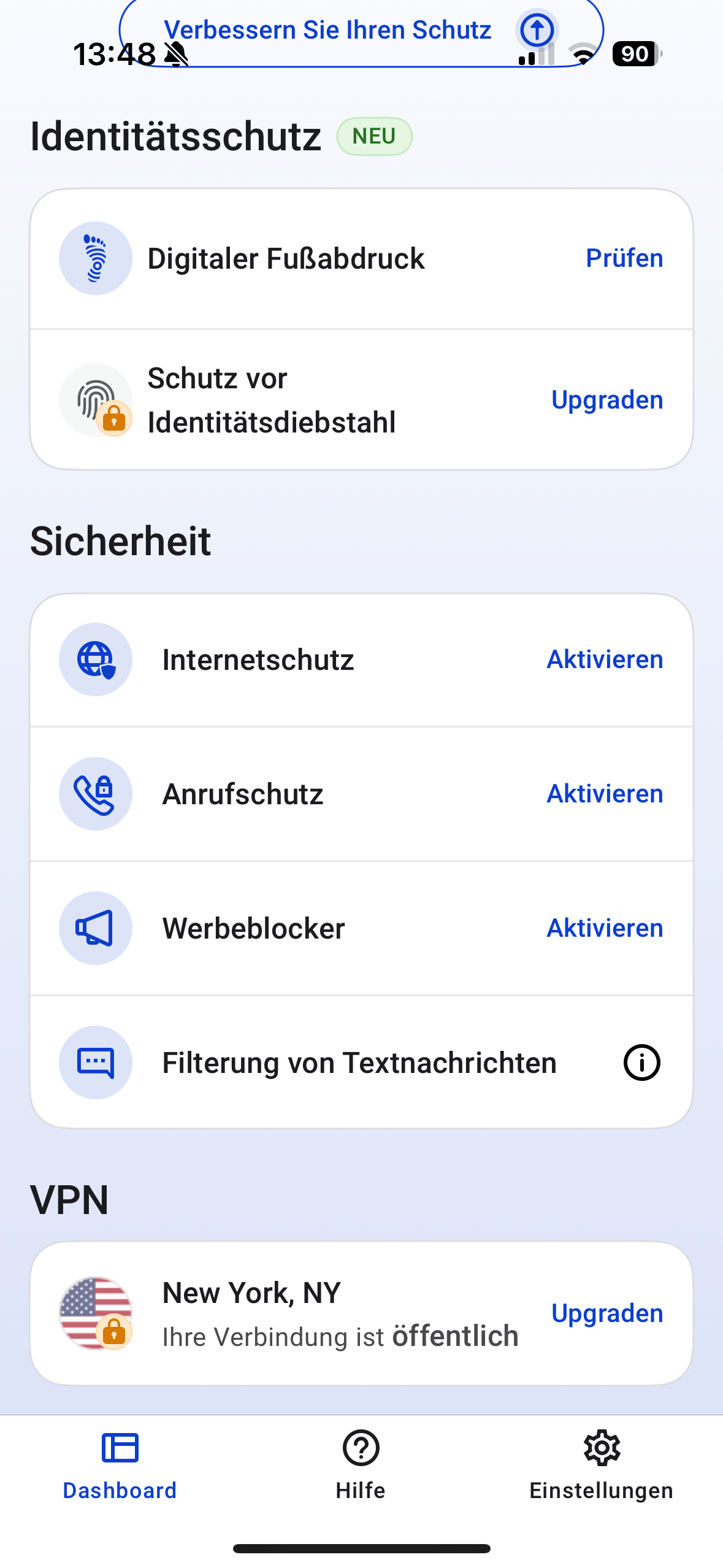Activate Anrufschutz protection
The width and height of the screenshot is (723, 1568).
click(x=604, y=793)
